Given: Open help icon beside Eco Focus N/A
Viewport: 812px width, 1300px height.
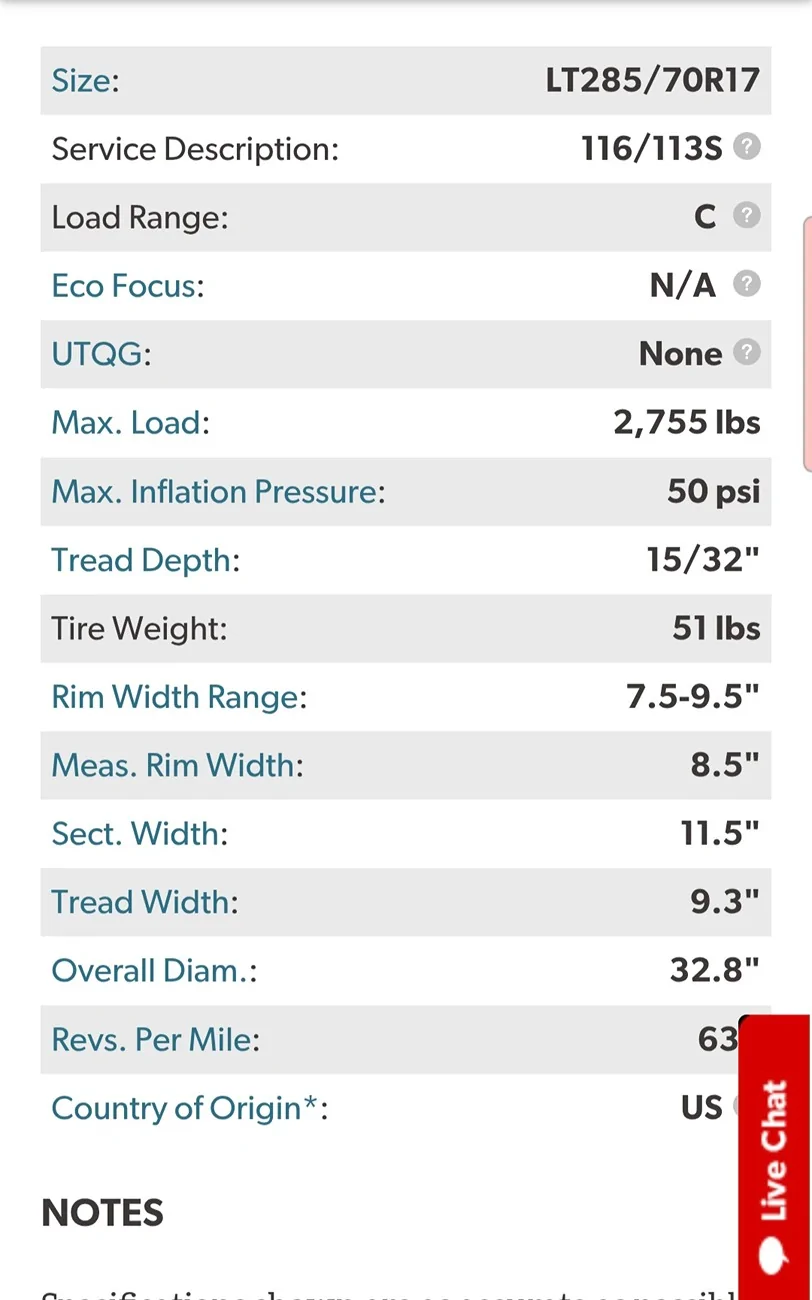Looking at the screenshot, I should 746,285.
